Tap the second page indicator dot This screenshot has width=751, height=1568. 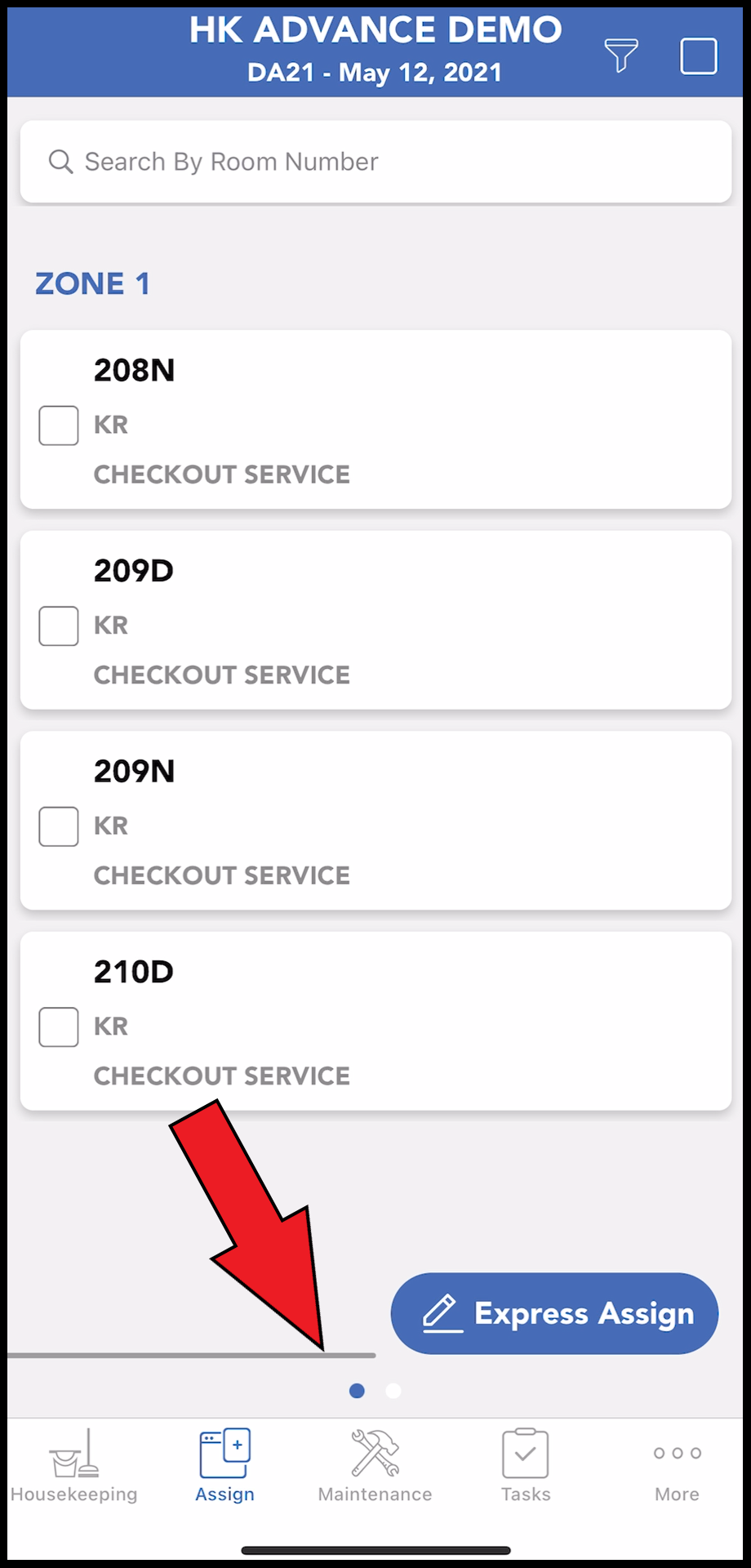(x=393, y=1391)
